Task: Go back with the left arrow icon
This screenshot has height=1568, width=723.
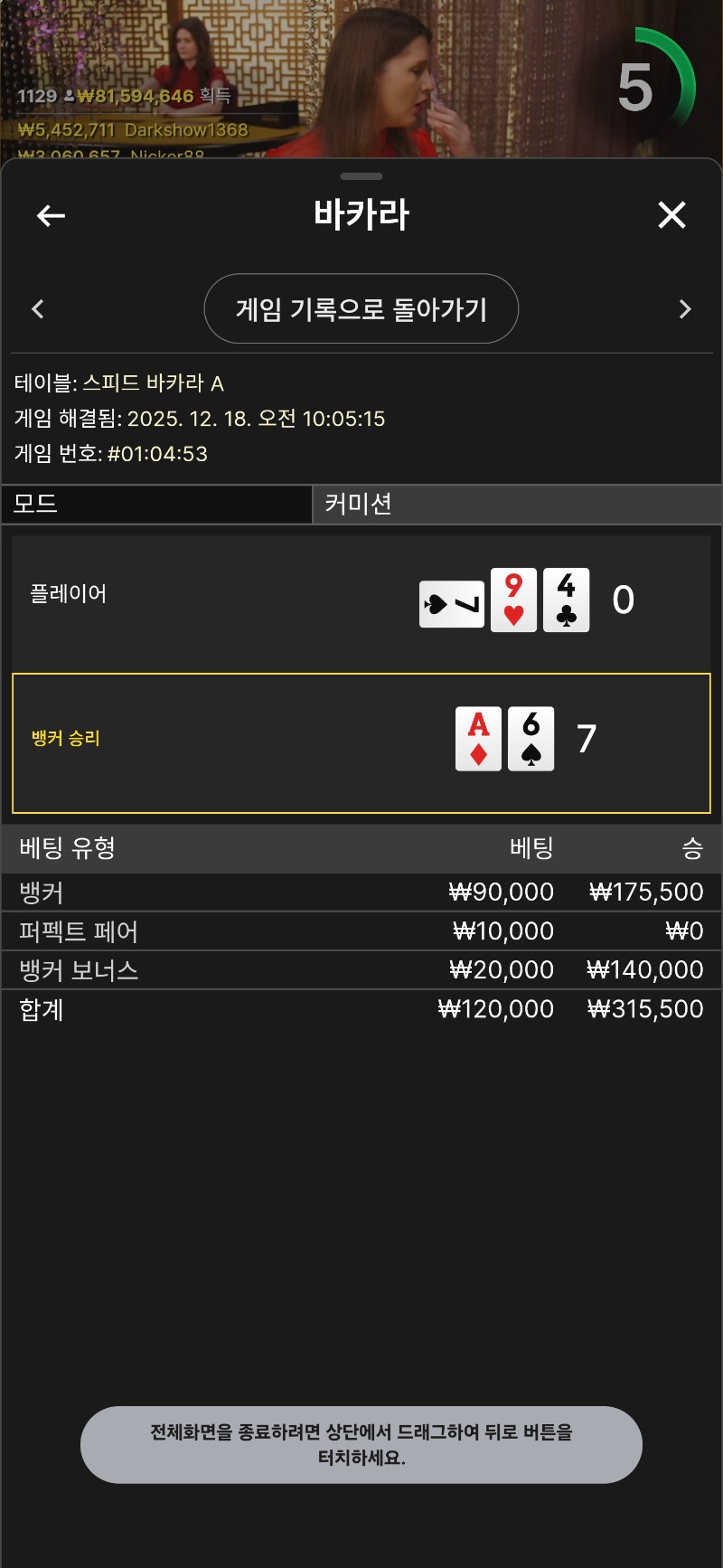Action: pos(51,215)
